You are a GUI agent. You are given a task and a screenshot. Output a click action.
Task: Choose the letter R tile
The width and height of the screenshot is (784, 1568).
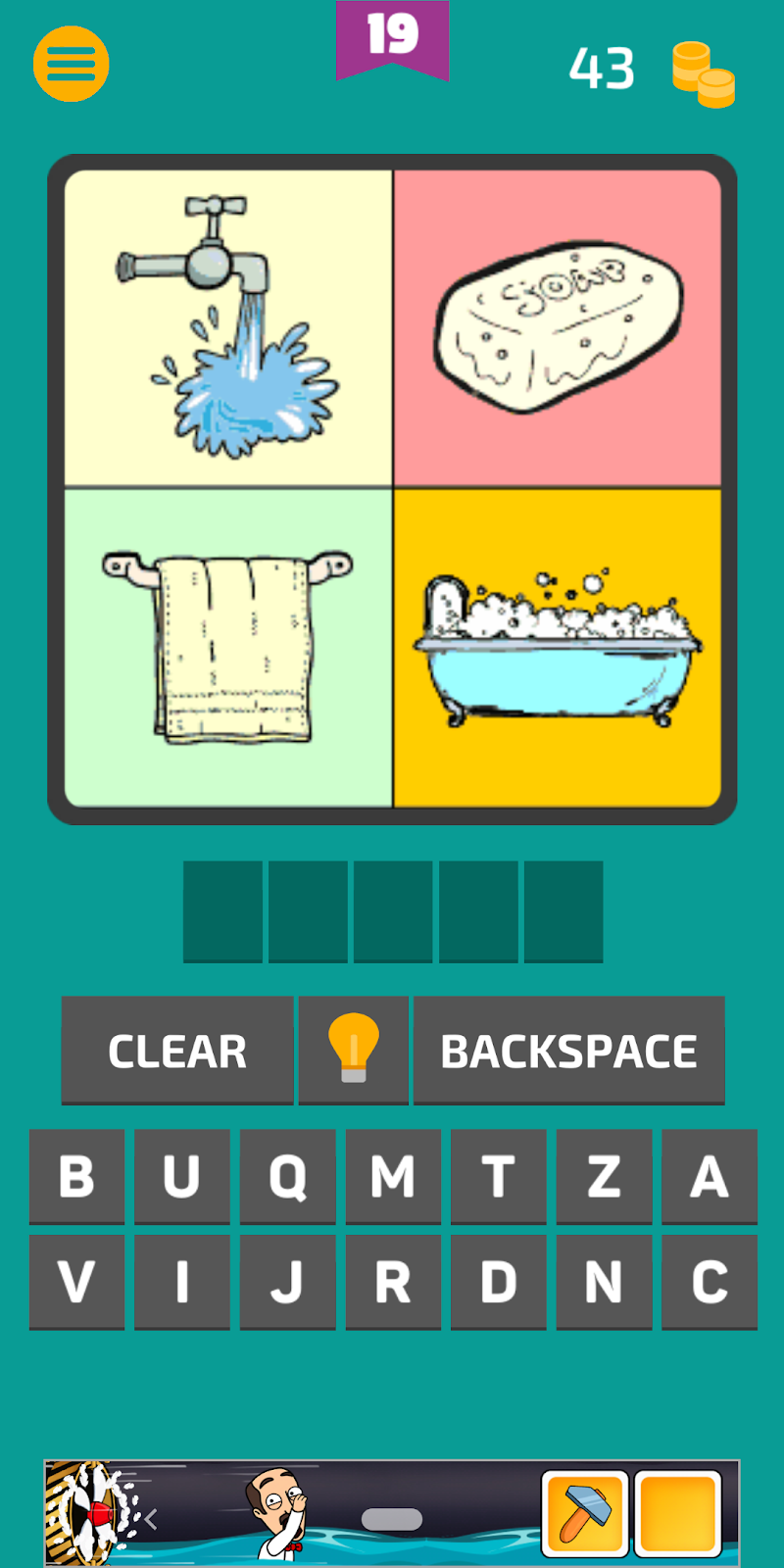393,1281
